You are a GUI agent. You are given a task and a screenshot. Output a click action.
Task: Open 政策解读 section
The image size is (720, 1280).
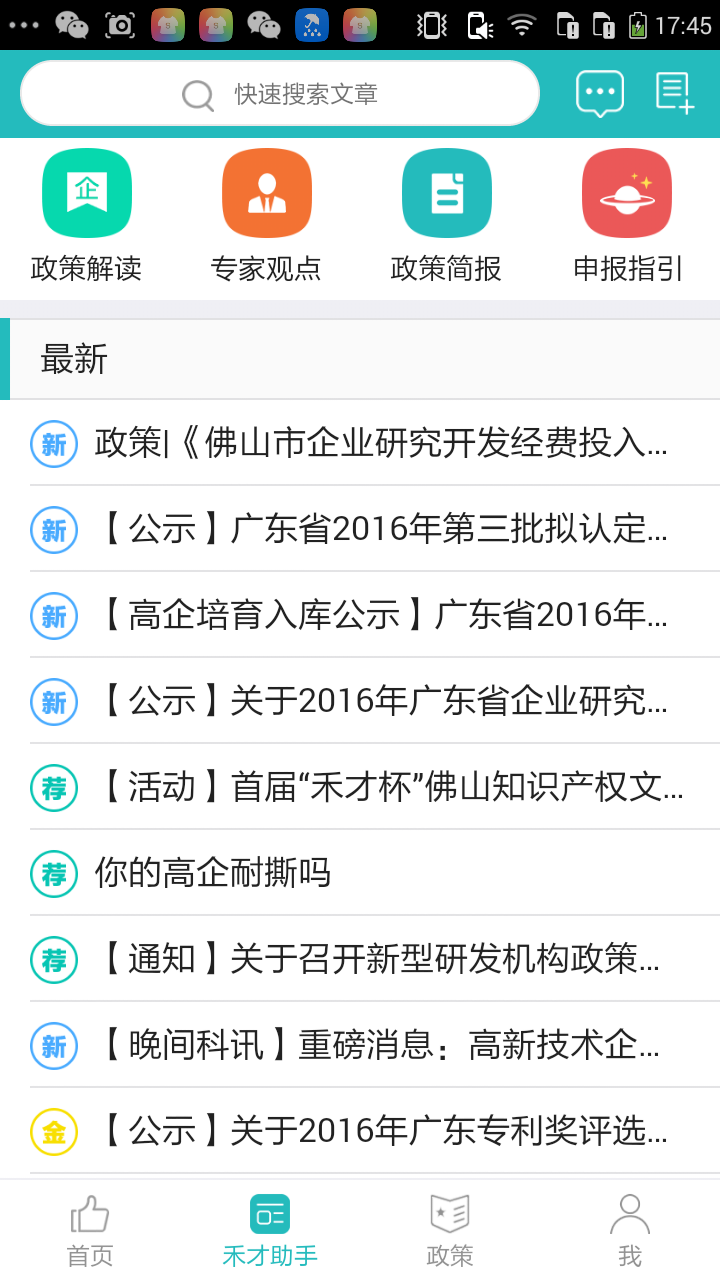(87, 215)
